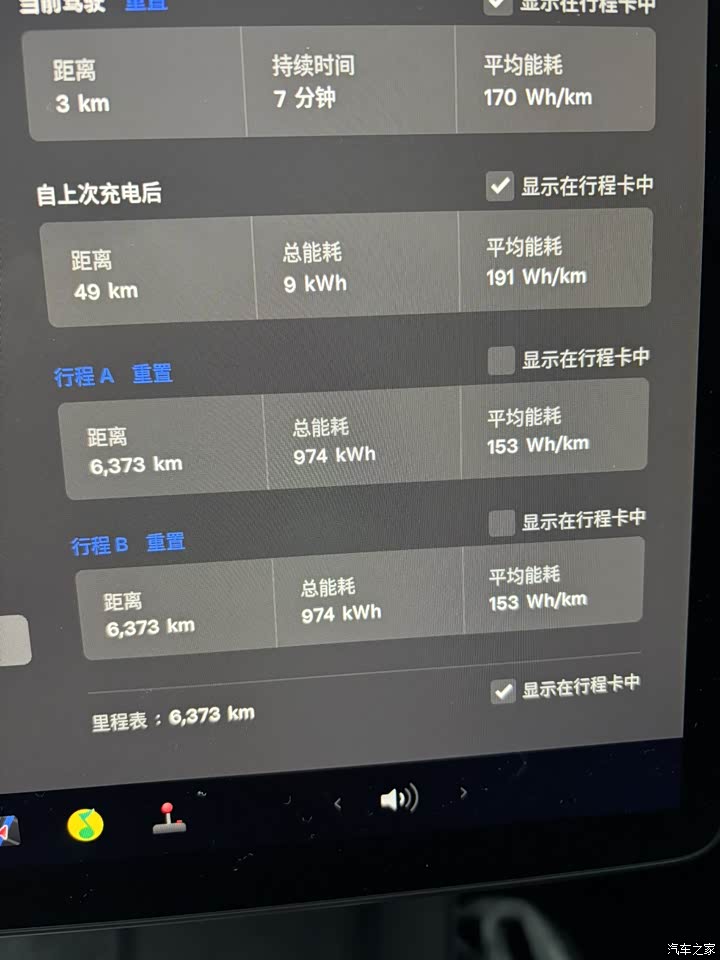Reset the 行程 B trip data
The image size is (720, 960).
(x=165, y=543)
